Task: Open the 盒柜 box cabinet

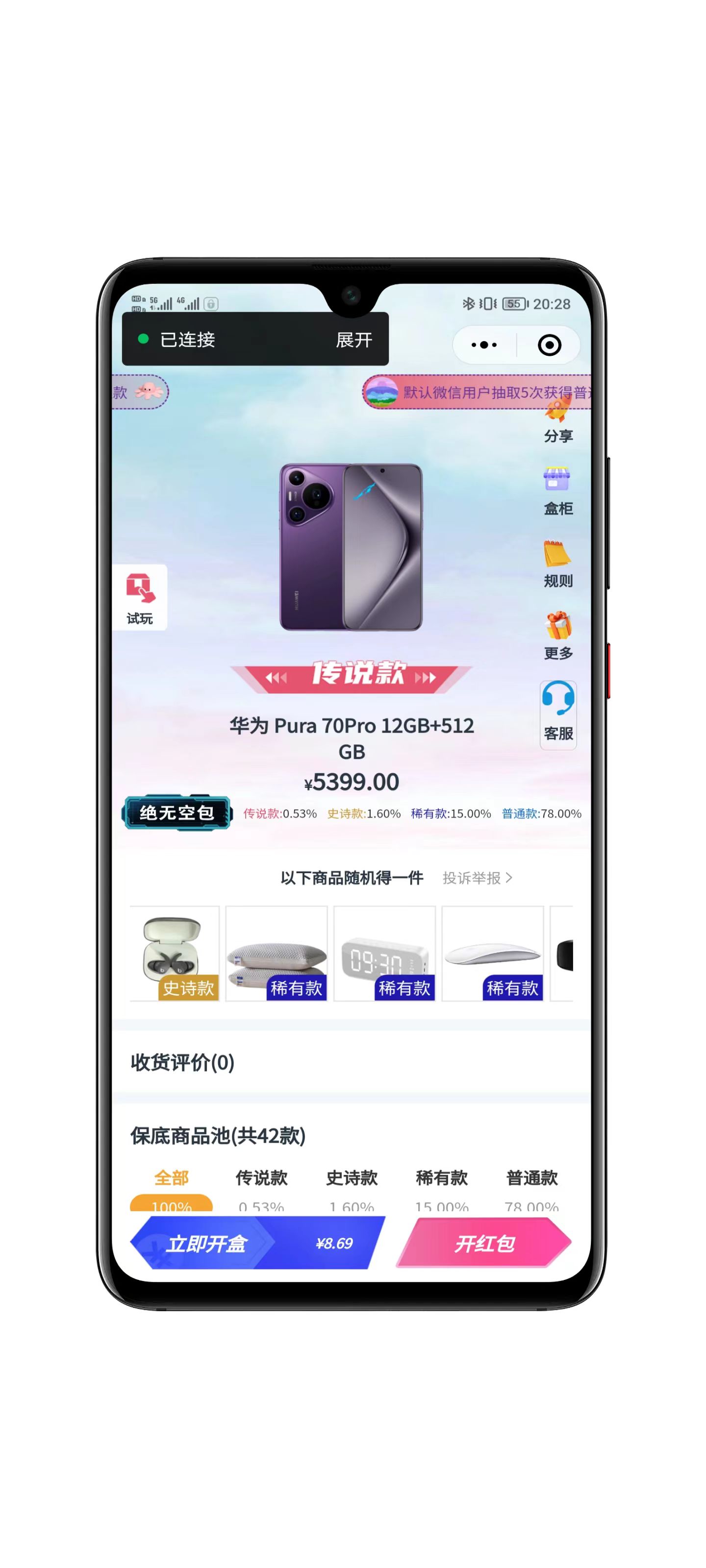Action: point(557,491)
